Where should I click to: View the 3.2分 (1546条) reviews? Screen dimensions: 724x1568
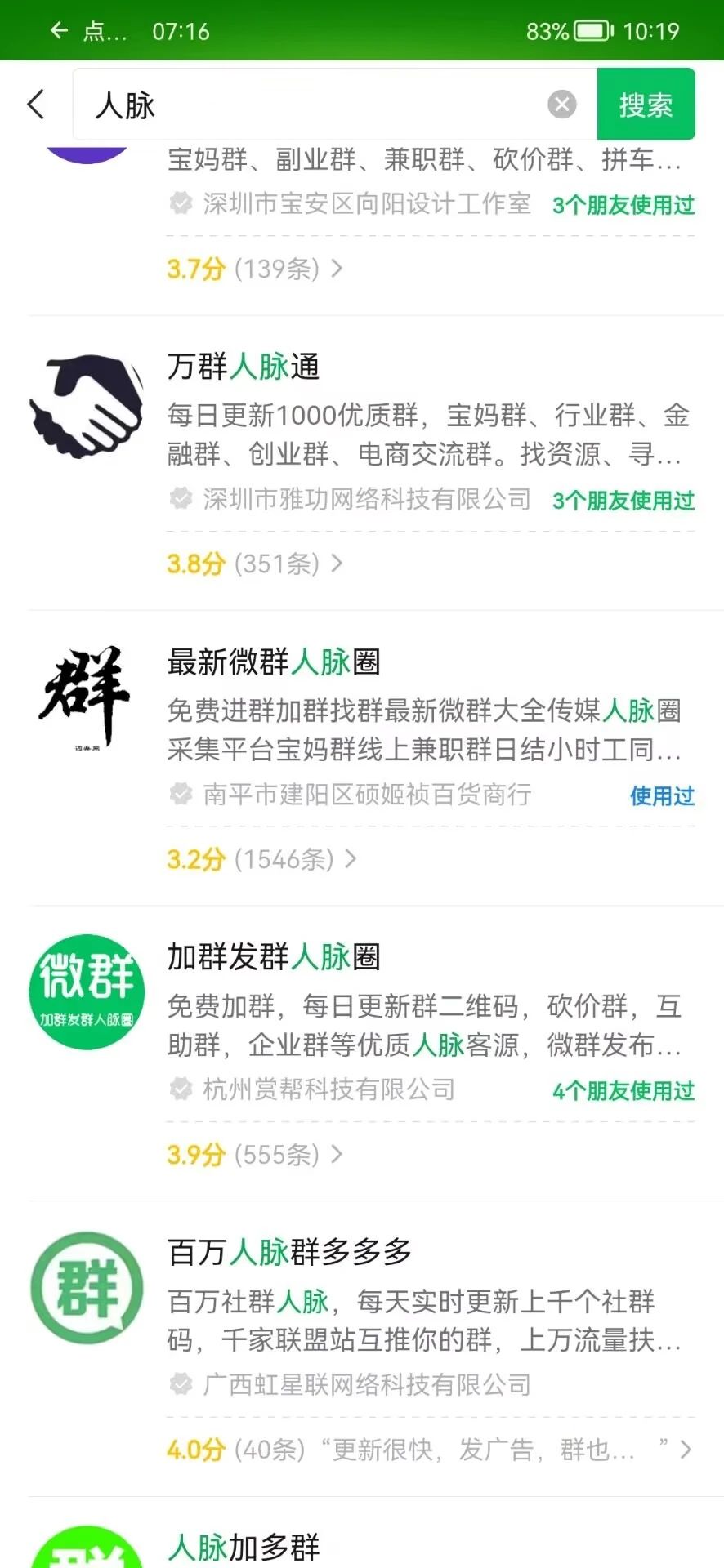pos(261,859)
